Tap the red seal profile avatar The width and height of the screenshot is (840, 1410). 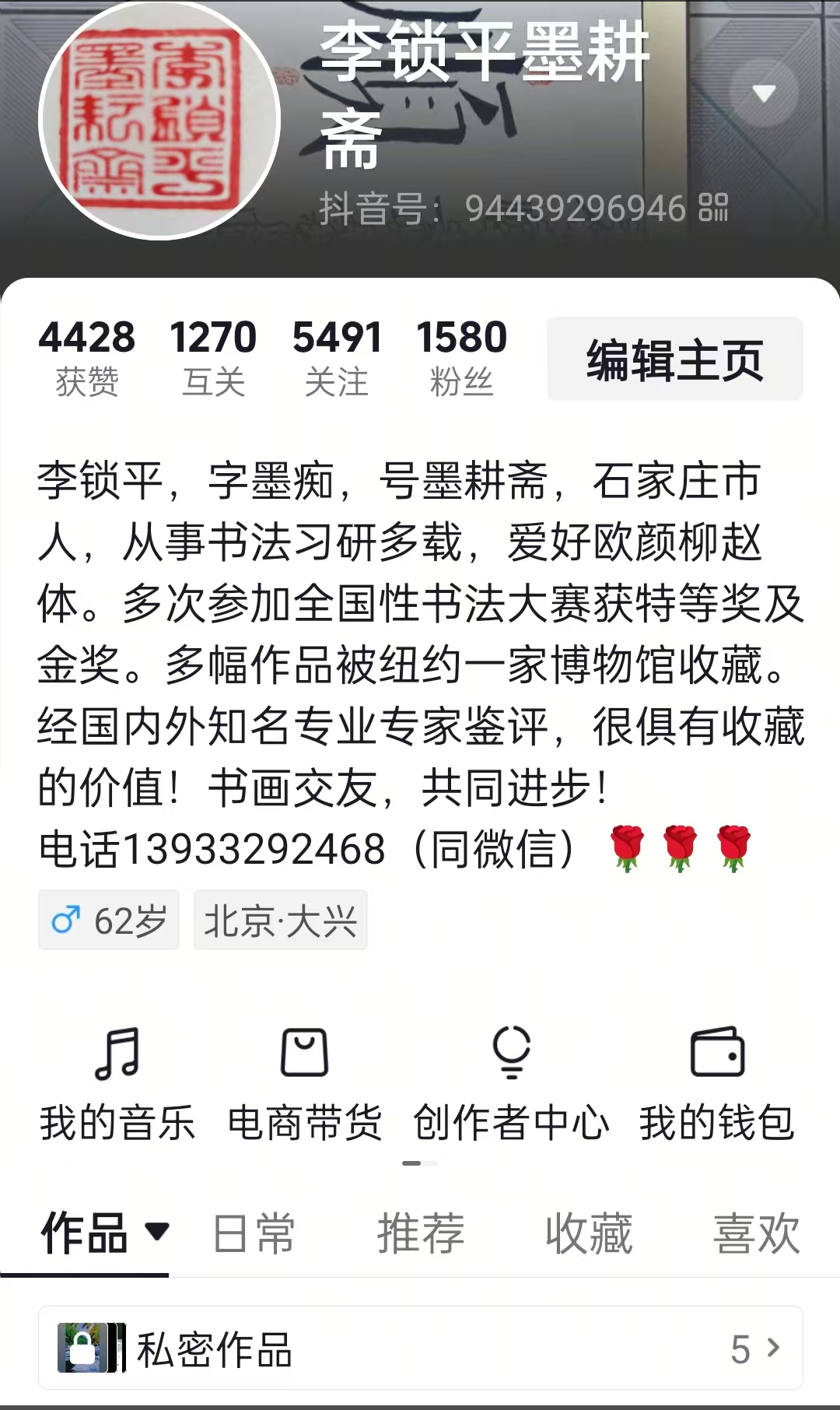pos(159,121)
